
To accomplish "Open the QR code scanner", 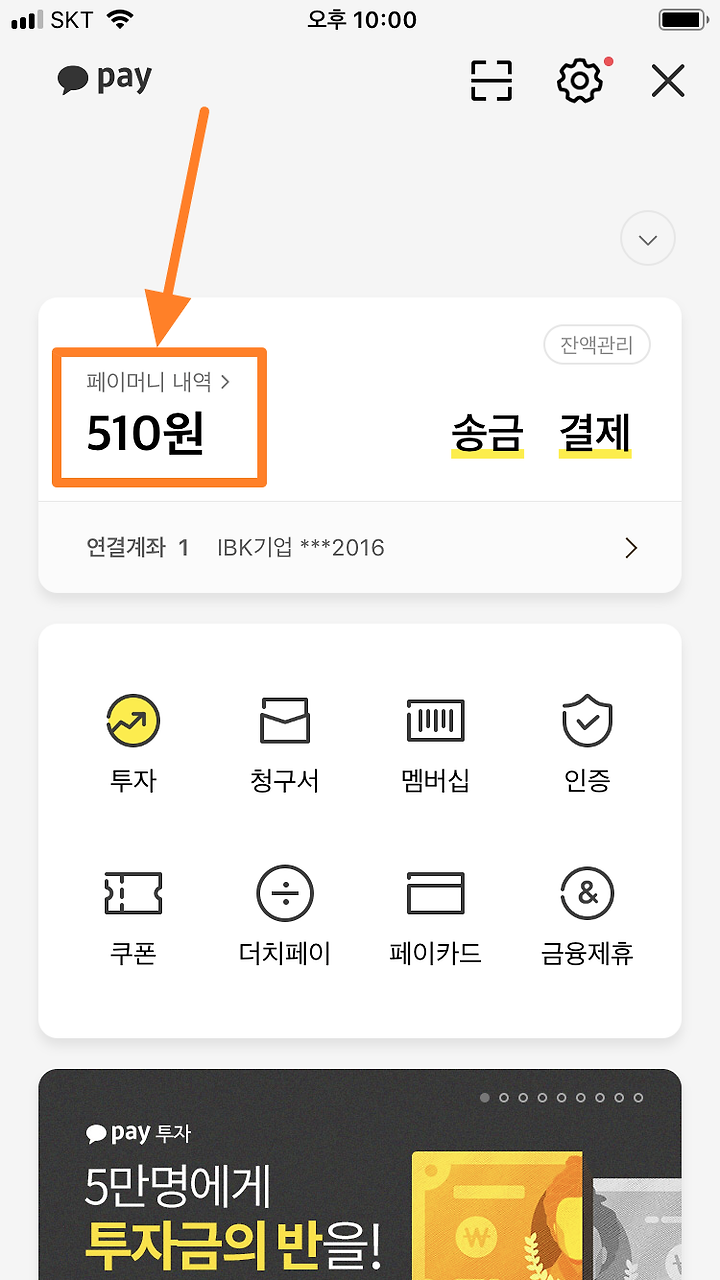I will 490,82.
